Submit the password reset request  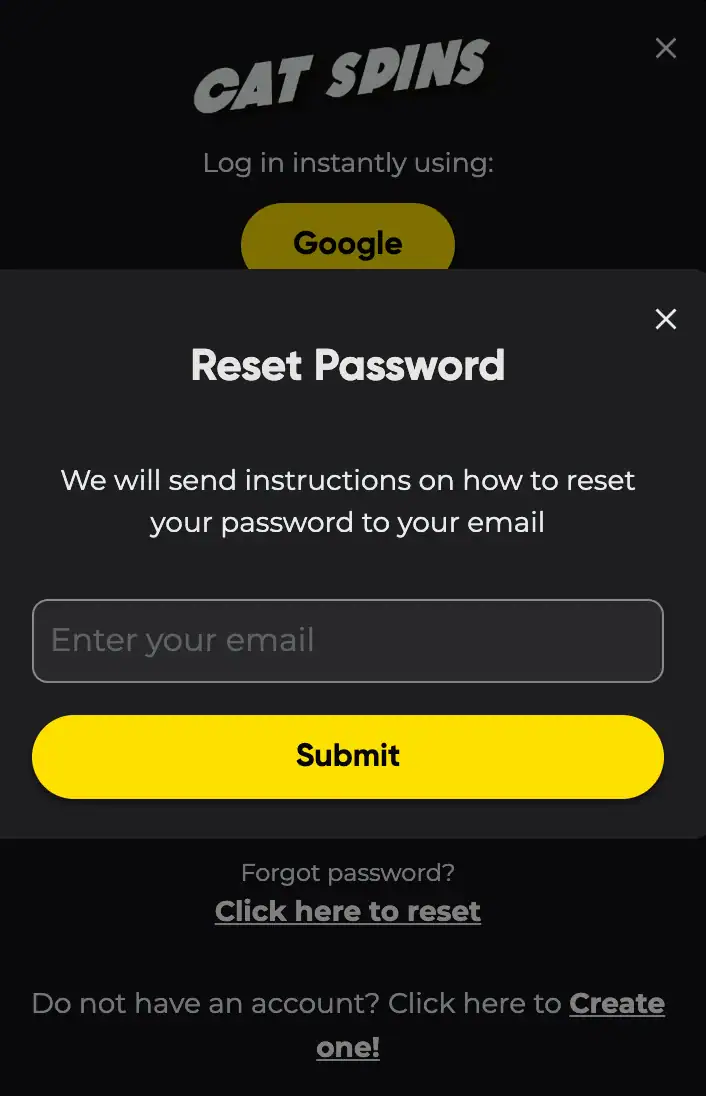pos(347,756)
